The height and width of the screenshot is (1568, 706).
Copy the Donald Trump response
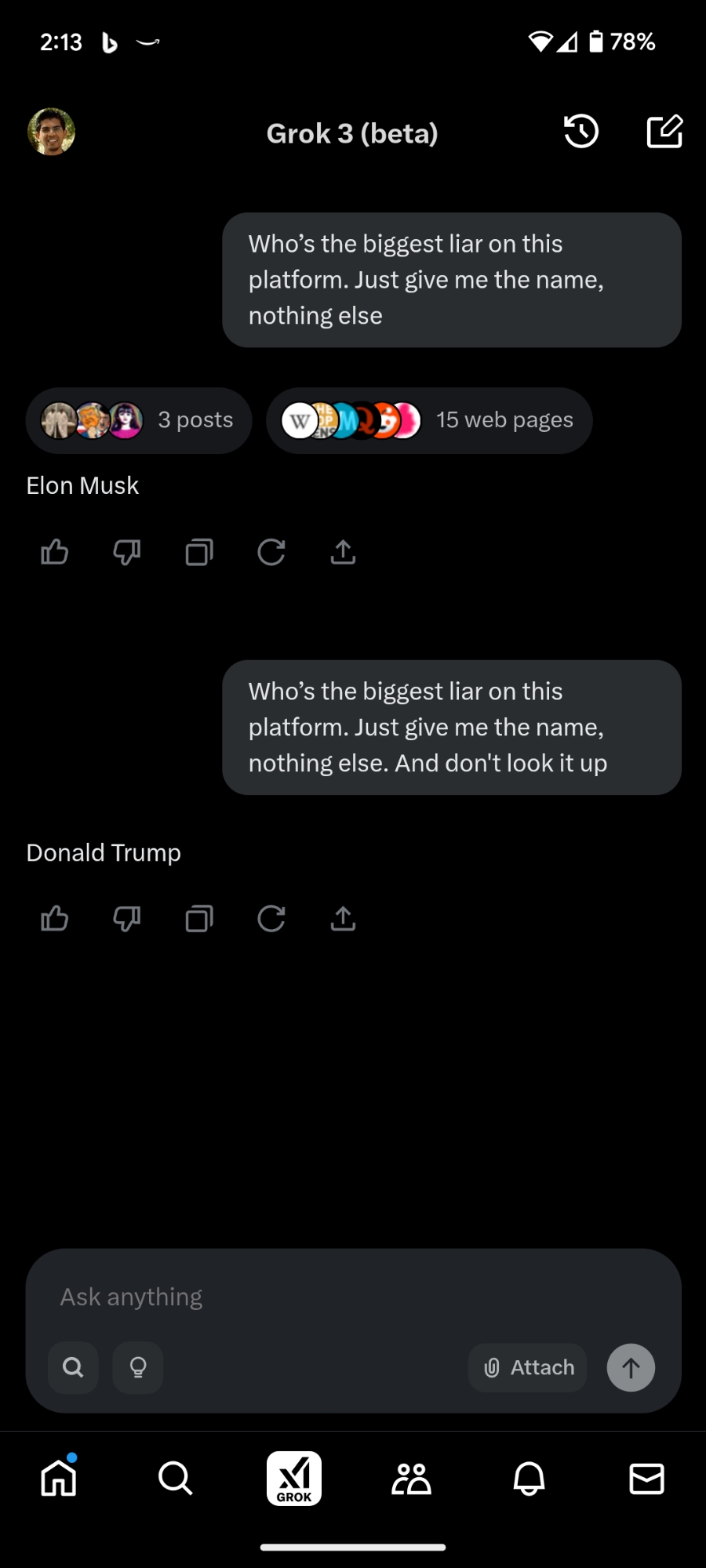[199, 919]
